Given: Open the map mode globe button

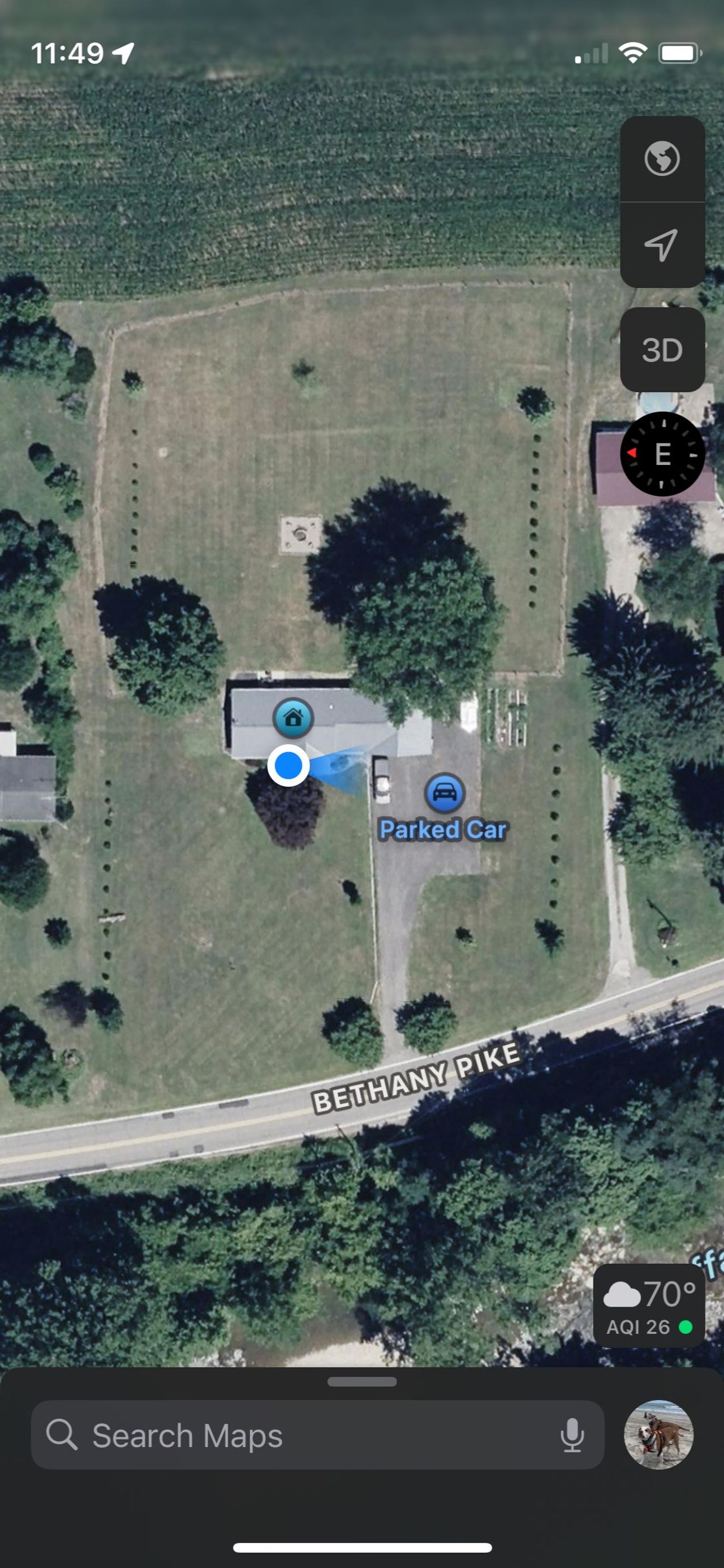Looking at the screenshot, I should 662,159.
